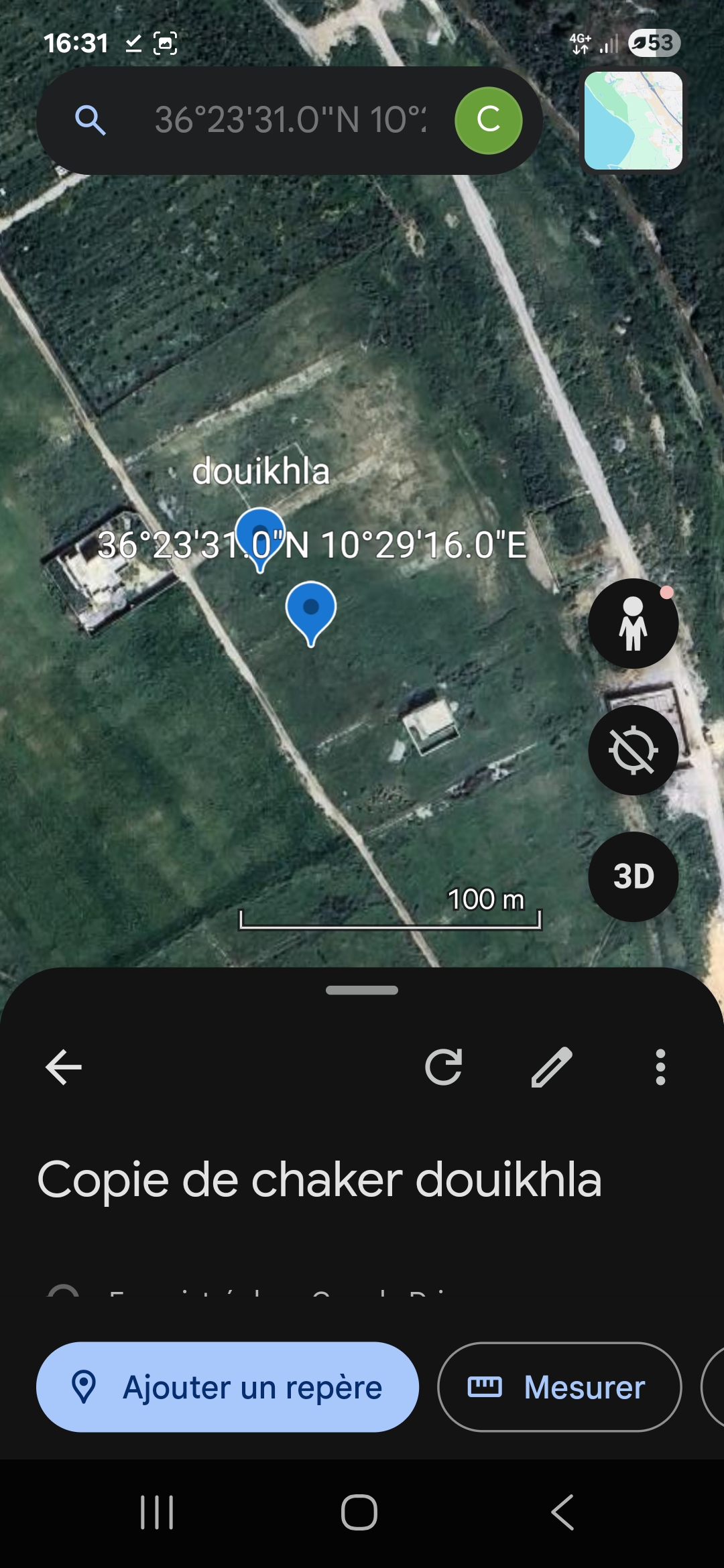Open the green account avatar C
Screen dimensions: 724x1568
pos(488,121)
